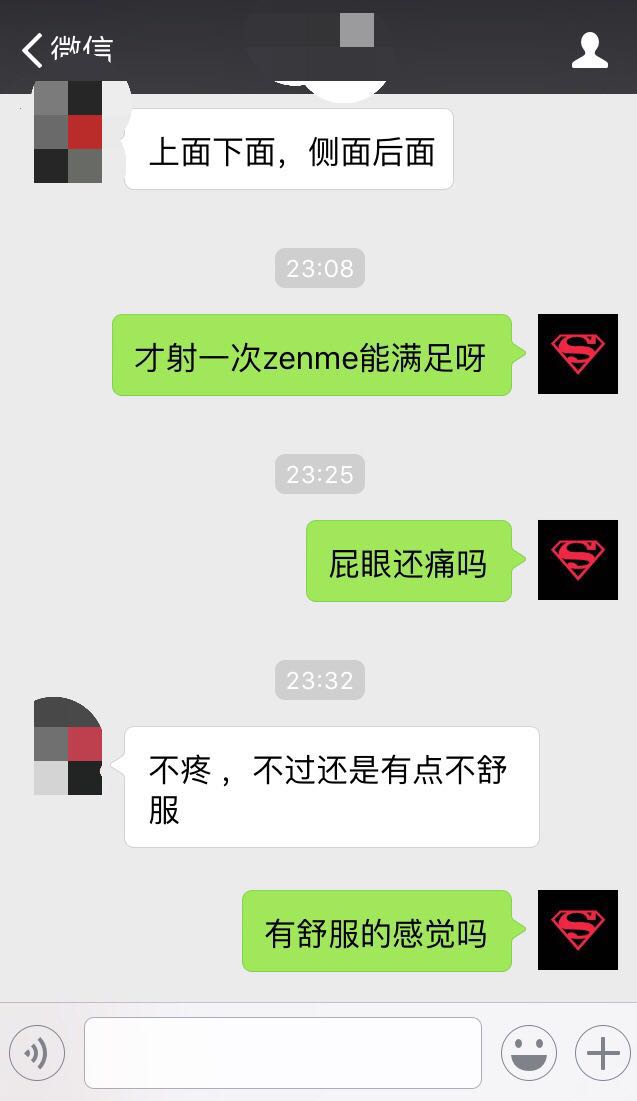Open the plus attachments menu
Viewport: 637px width, 1101px height.
click(602, 1052)
